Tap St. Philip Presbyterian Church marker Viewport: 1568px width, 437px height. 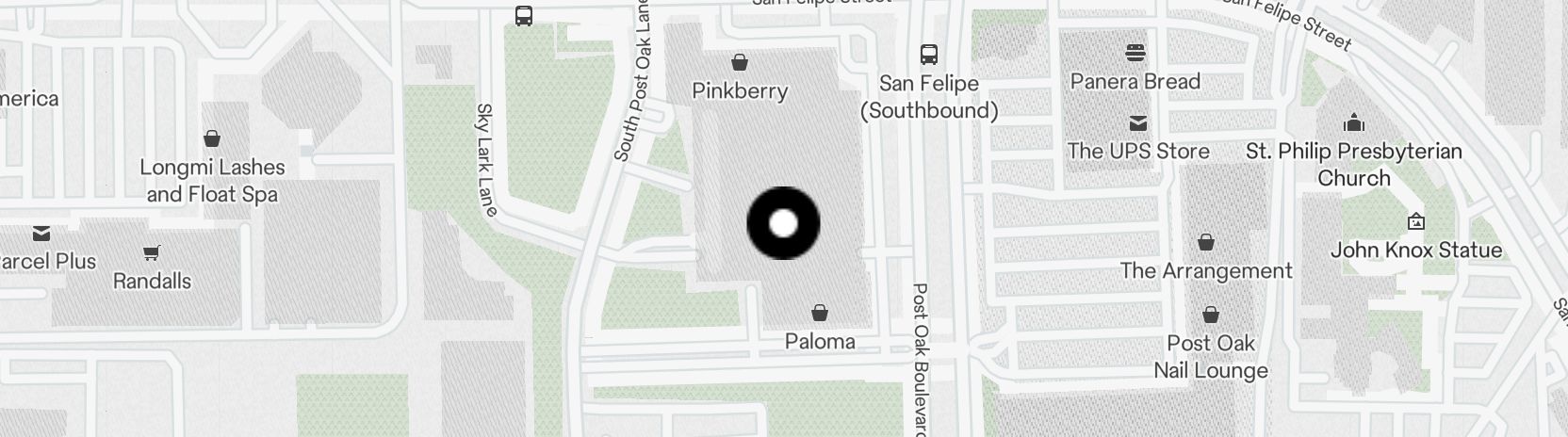(1354, 122)
